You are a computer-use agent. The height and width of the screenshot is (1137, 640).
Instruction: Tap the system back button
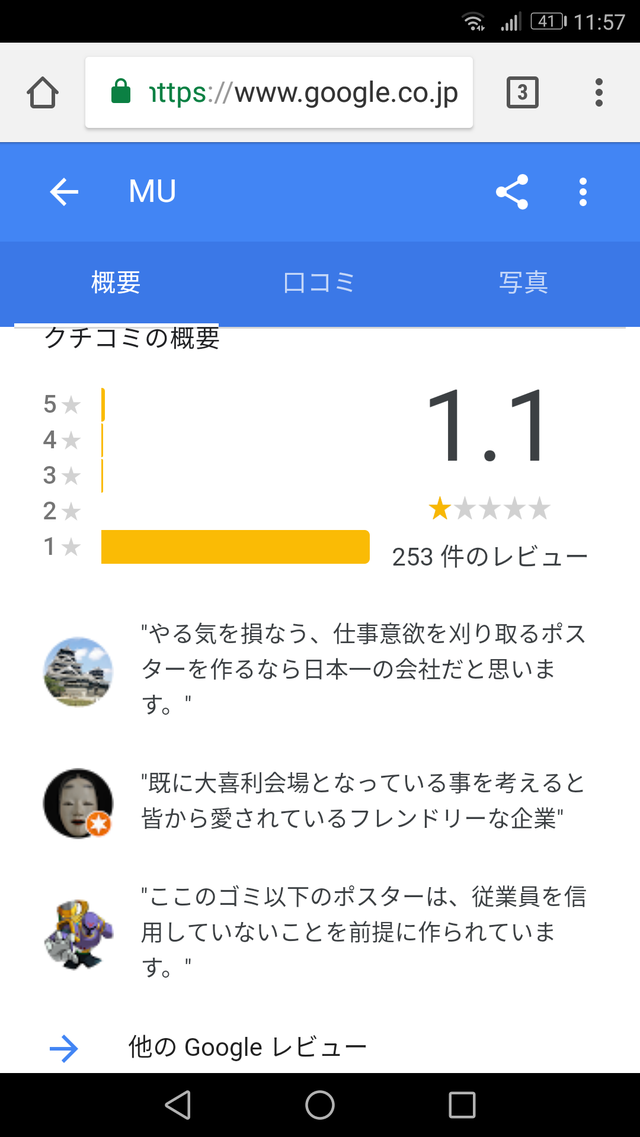click(178, 1104)
